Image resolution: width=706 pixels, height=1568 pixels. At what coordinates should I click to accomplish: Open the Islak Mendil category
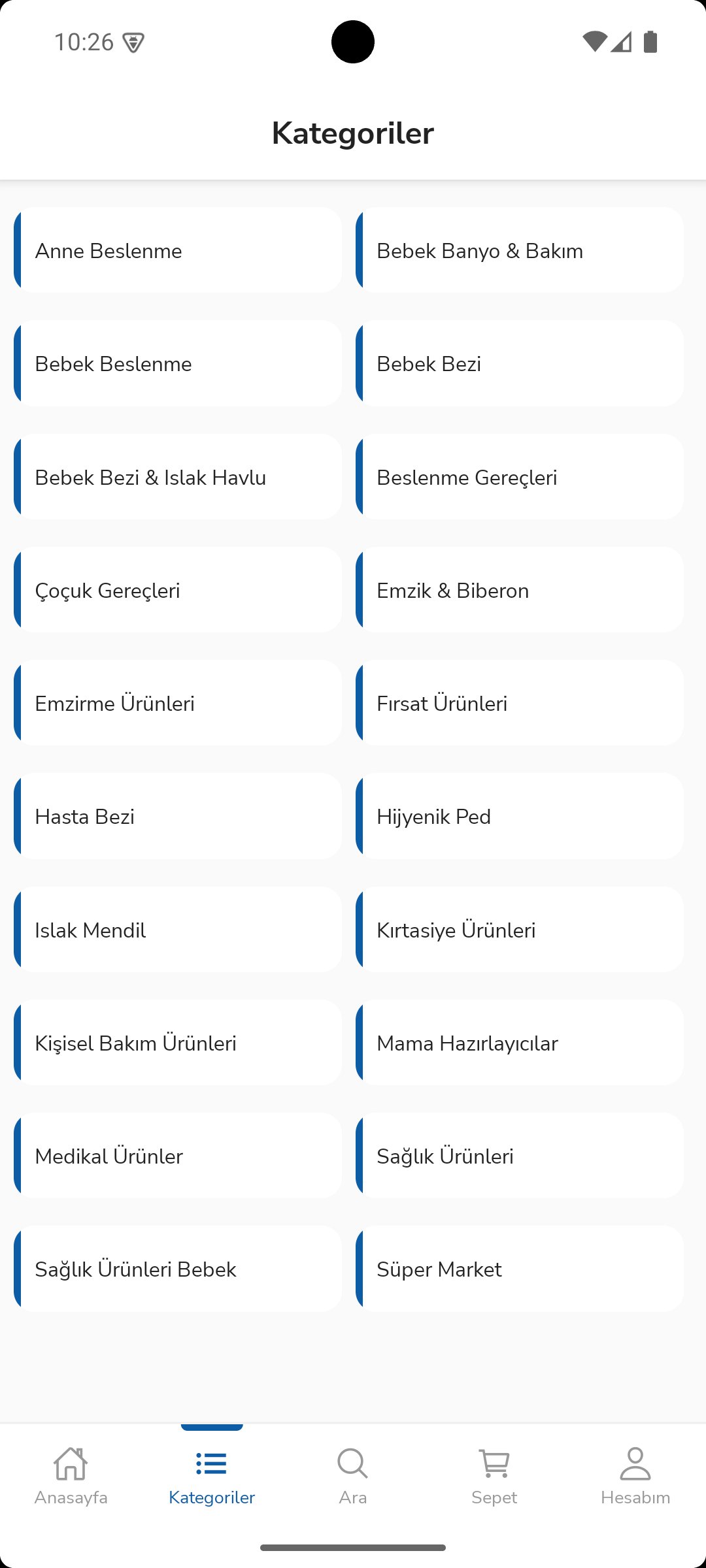[178, 930]
